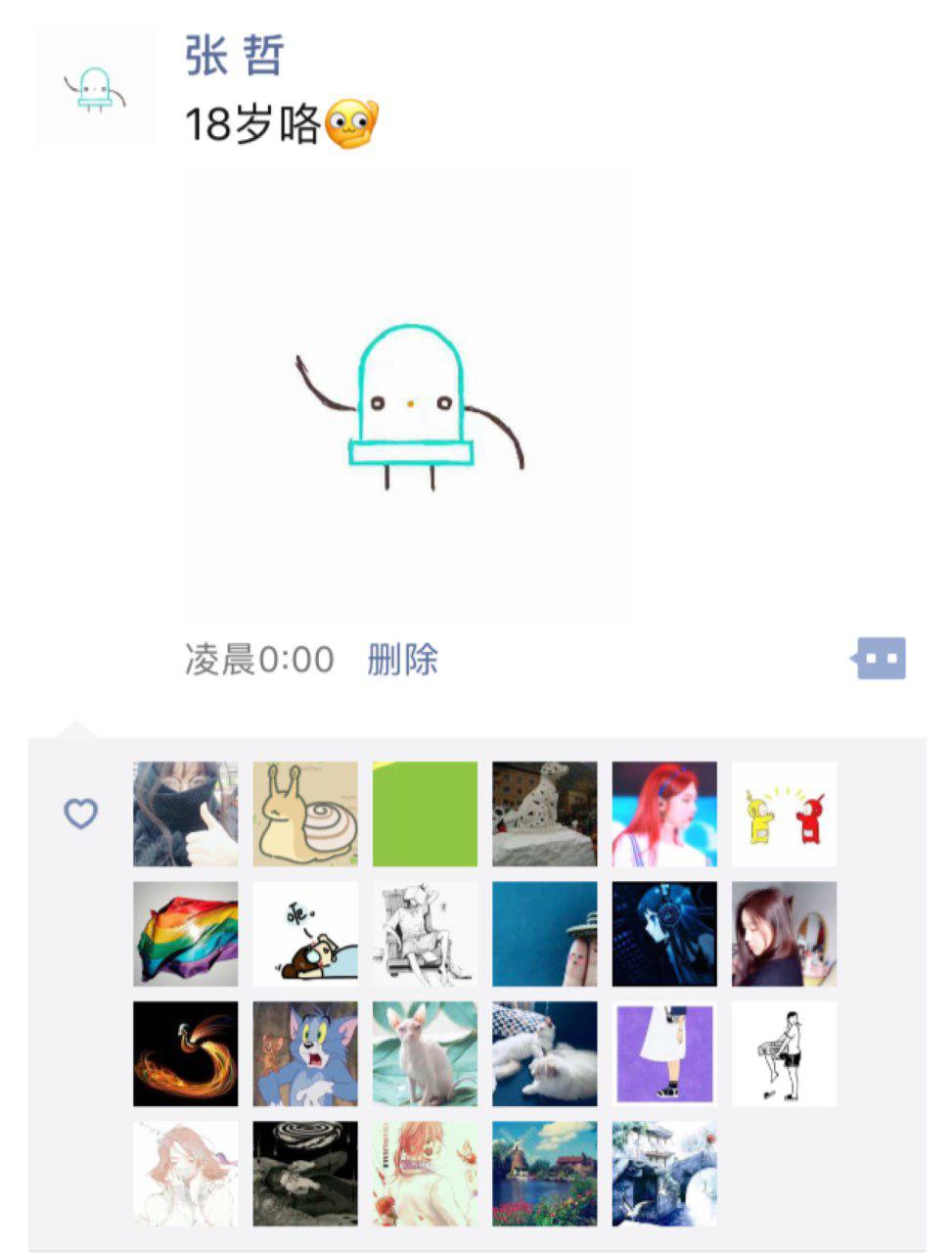Viewport: 952px width, 1253px height.
Task: View the red-haired girl avatar's profile
Action: click(x=664, y=813)
